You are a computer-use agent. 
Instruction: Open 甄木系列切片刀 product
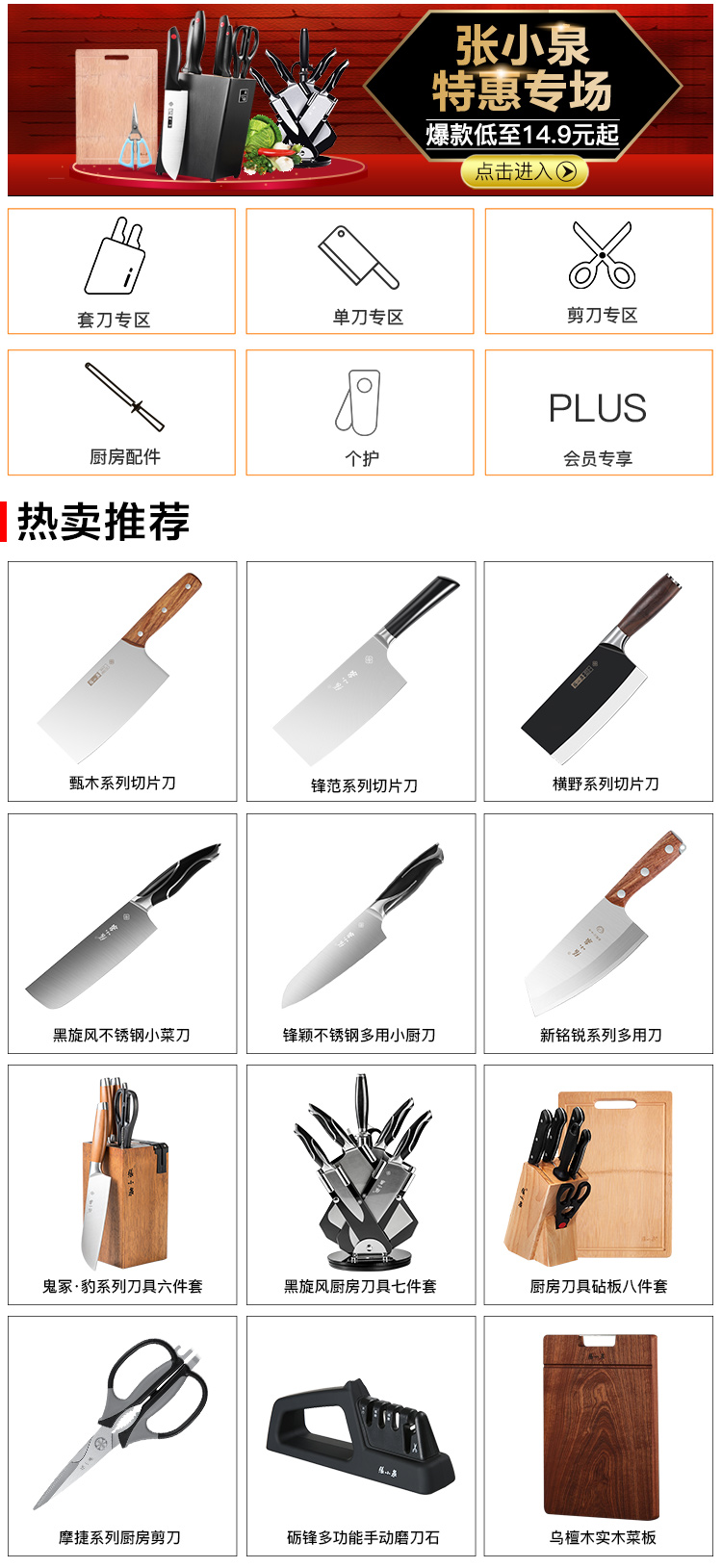[122, 681]
